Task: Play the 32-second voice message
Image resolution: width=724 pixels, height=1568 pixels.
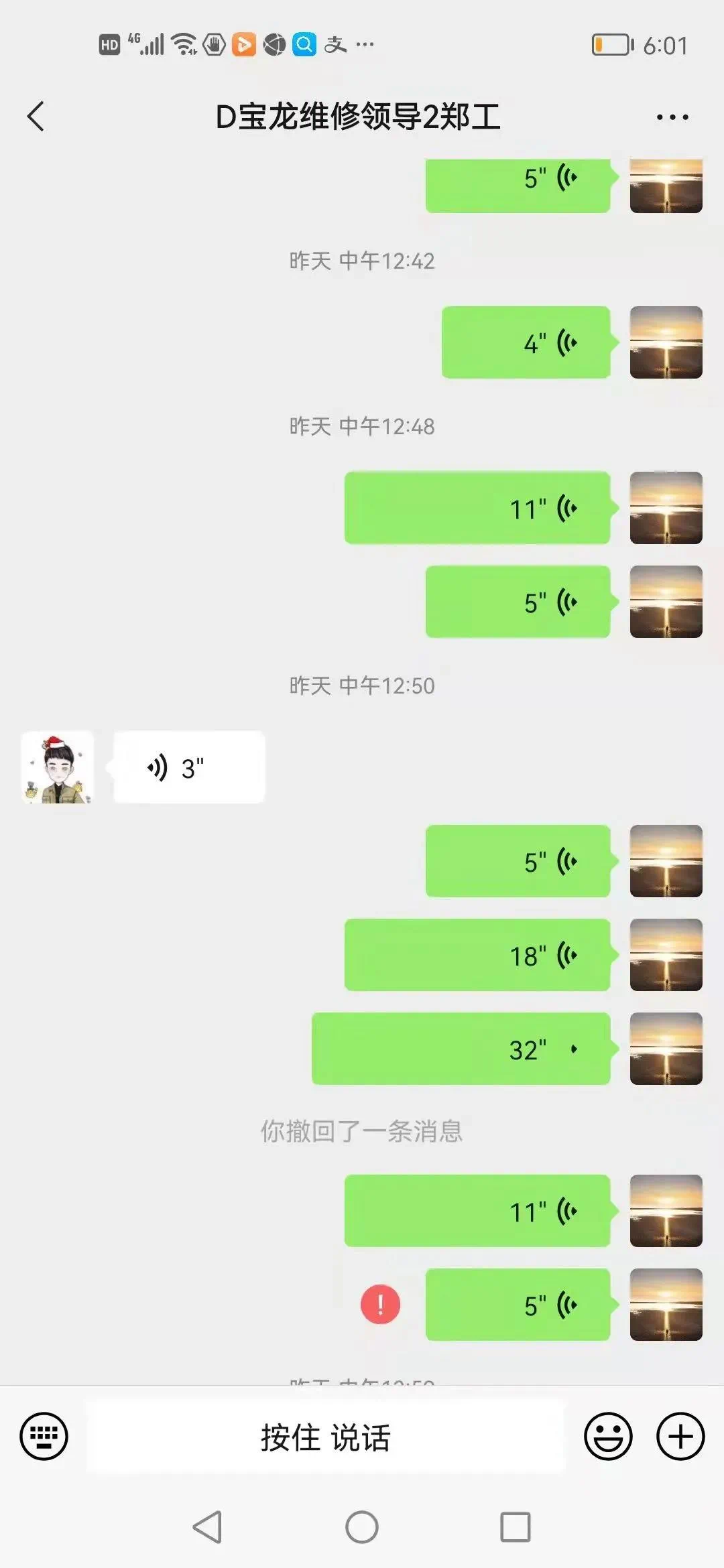Action: click(461, 1049)
